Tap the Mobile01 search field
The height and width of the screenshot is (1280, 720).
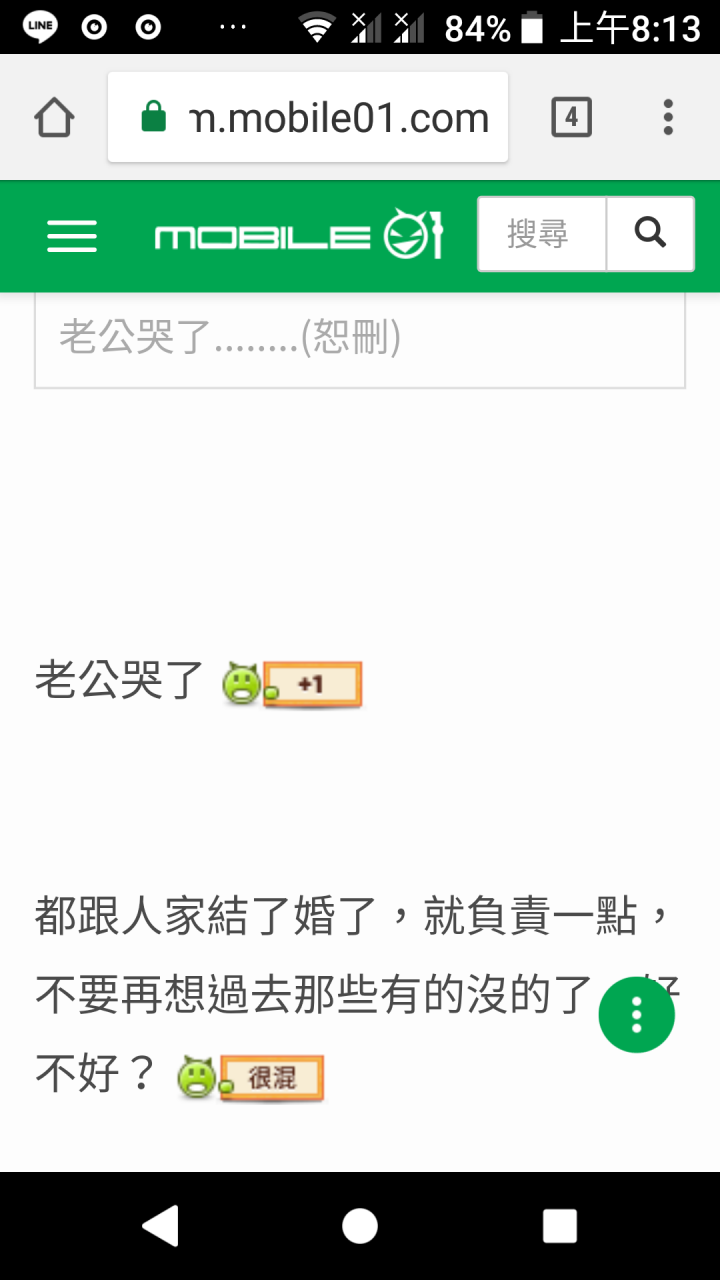(x=541, y=234)
